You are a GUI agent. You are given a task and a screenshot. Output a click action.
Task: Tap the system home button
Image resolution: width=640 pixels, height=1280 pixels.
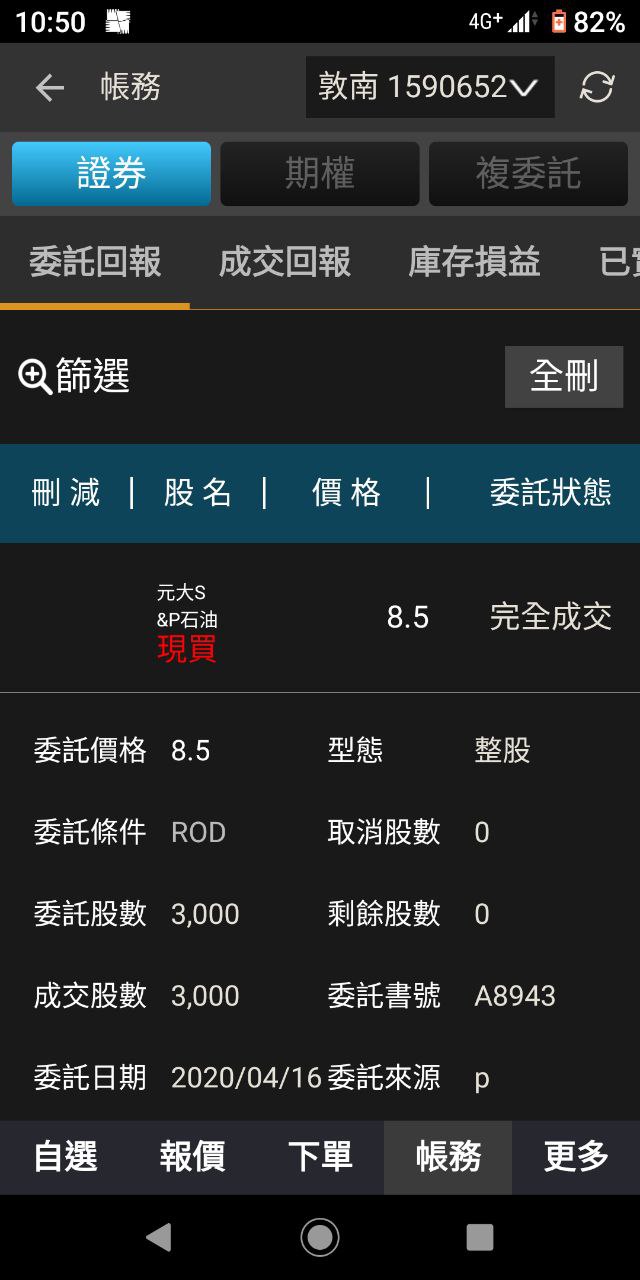(x=320, y=1237)
